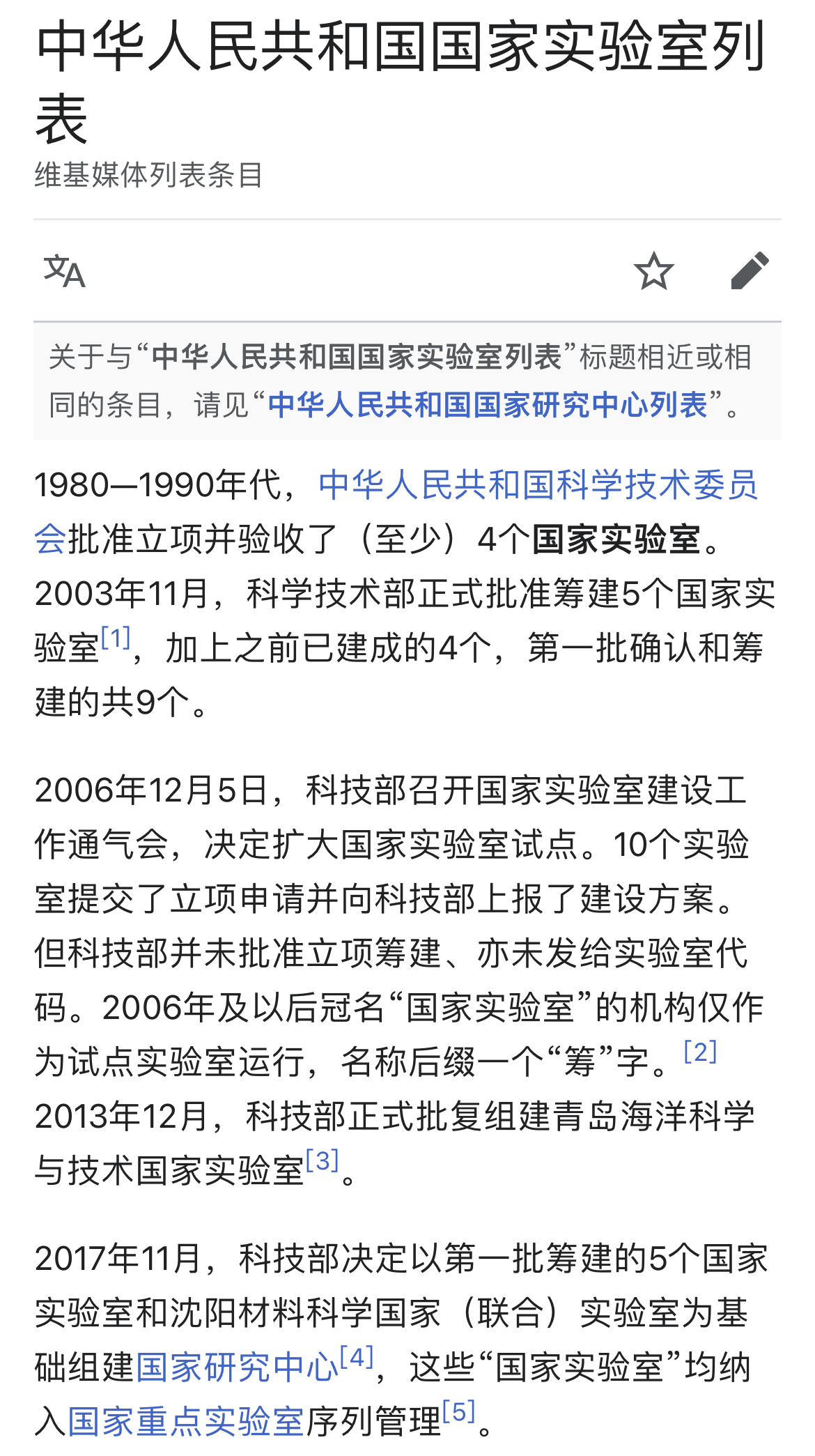The width and height of the screenshot is (815, 1456).
Task: Edit the article with the pencil icon
Action: [x=750, y=270]
